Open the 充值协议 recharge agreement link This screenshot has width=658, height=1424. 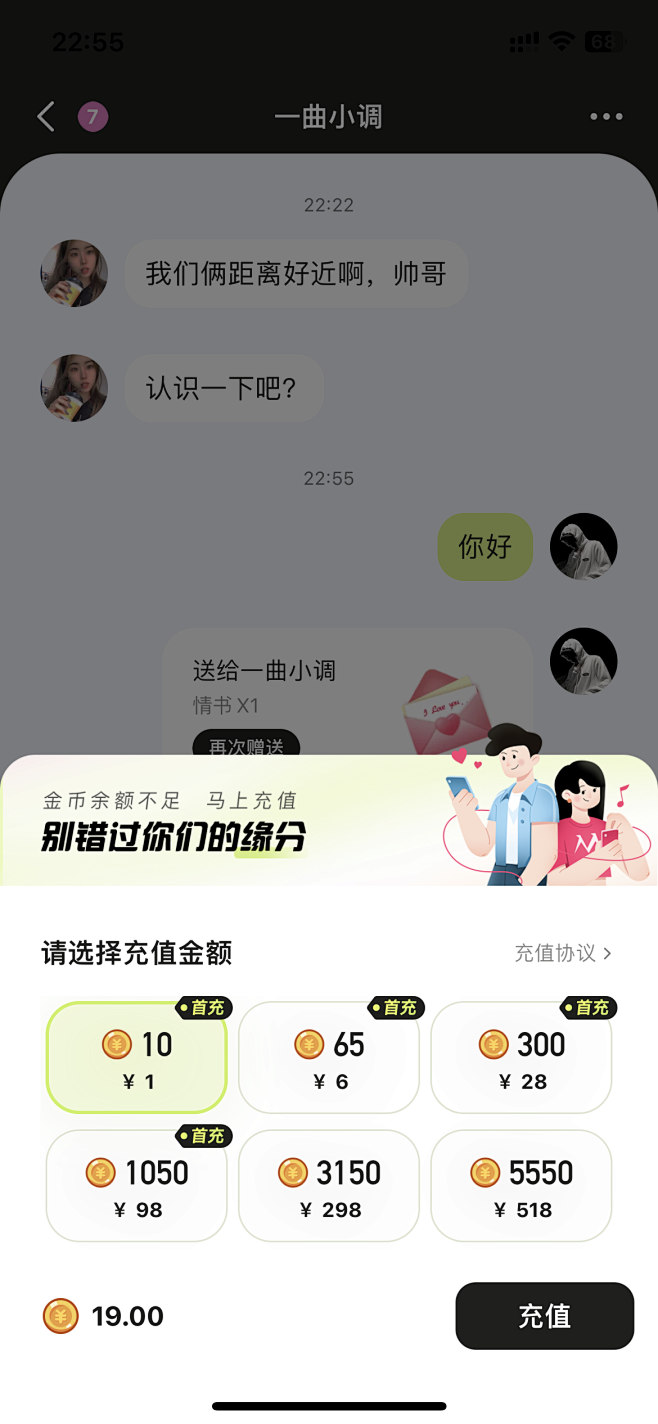click(562, 953)
